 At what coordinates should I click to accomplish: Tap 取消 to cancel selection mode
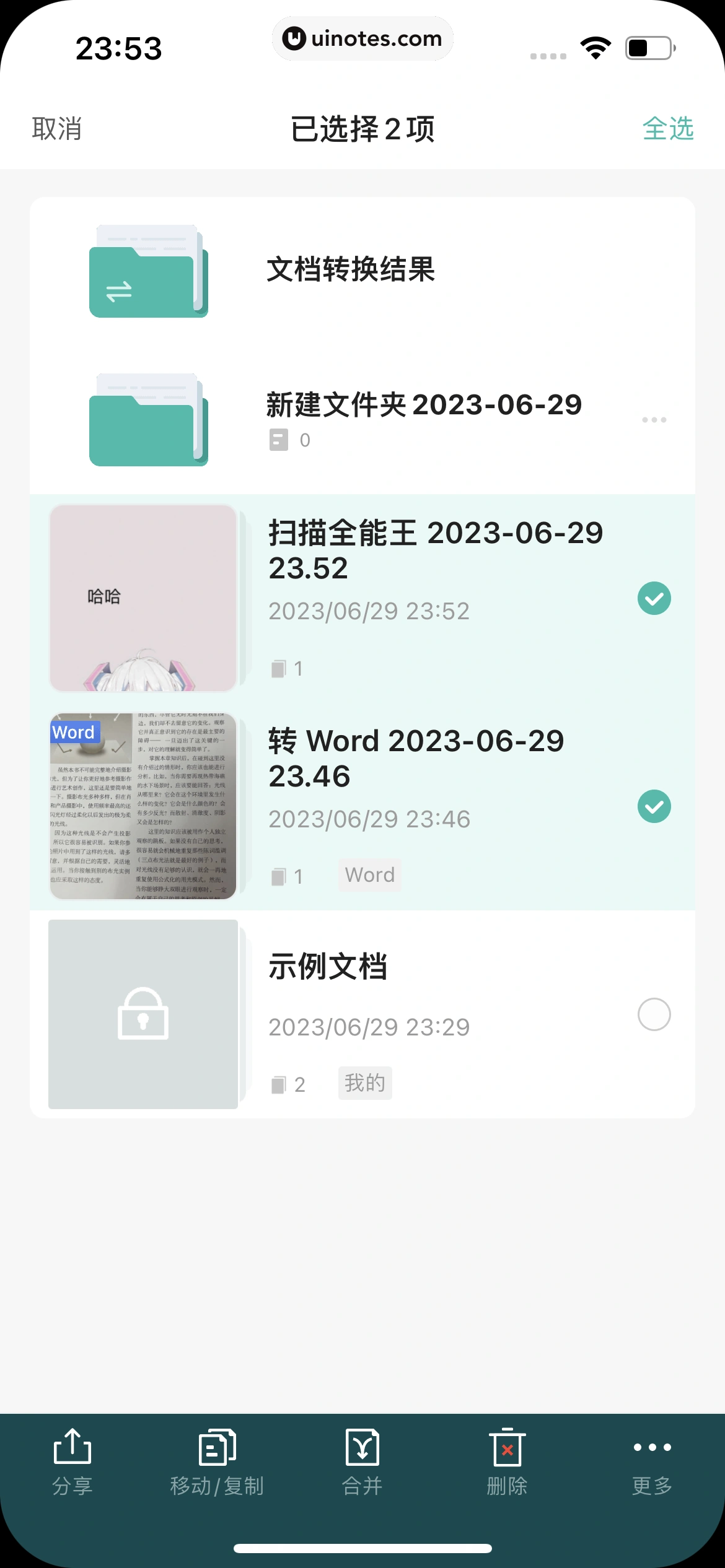coord(56,129)
